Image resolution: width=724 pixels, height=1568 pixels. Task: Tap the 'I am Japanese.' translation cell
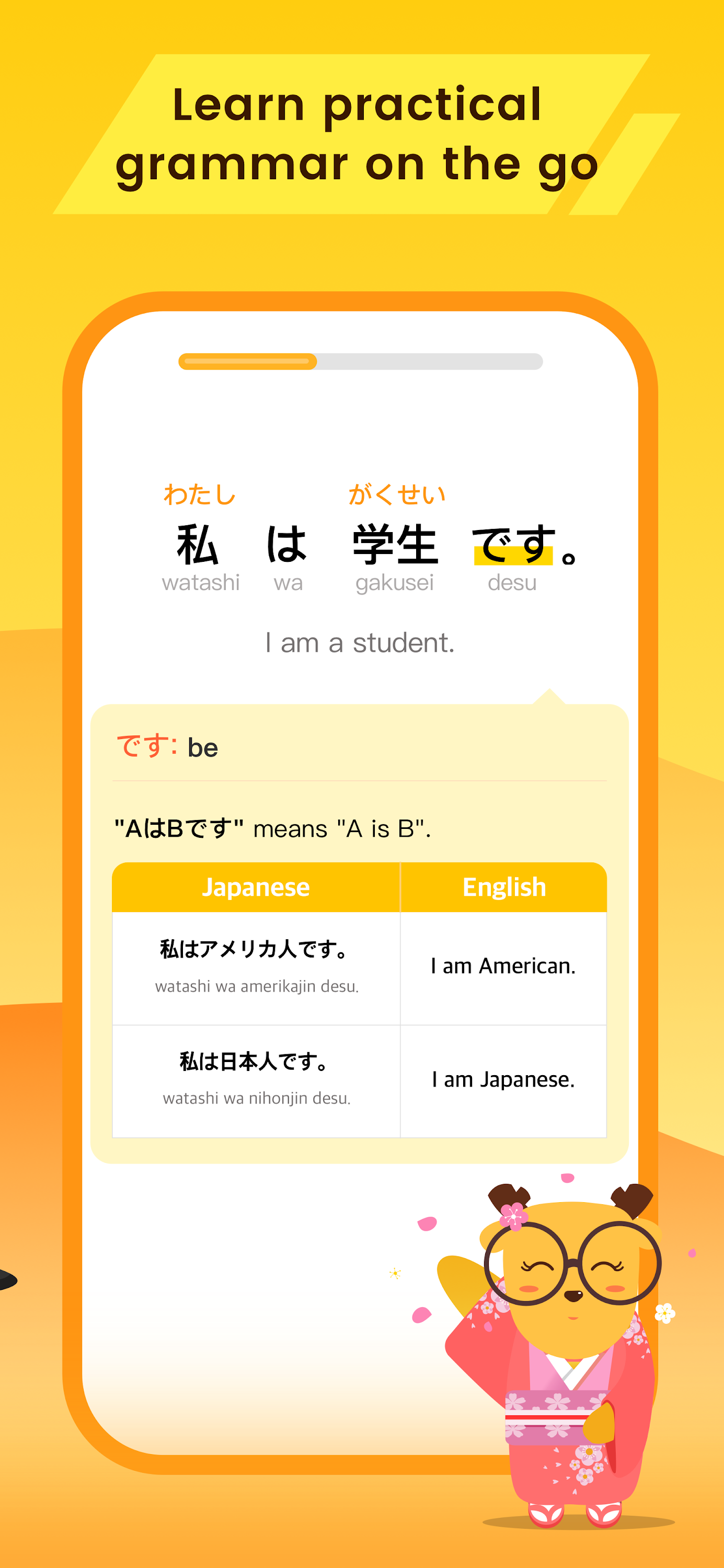[x=503, y=1079]
